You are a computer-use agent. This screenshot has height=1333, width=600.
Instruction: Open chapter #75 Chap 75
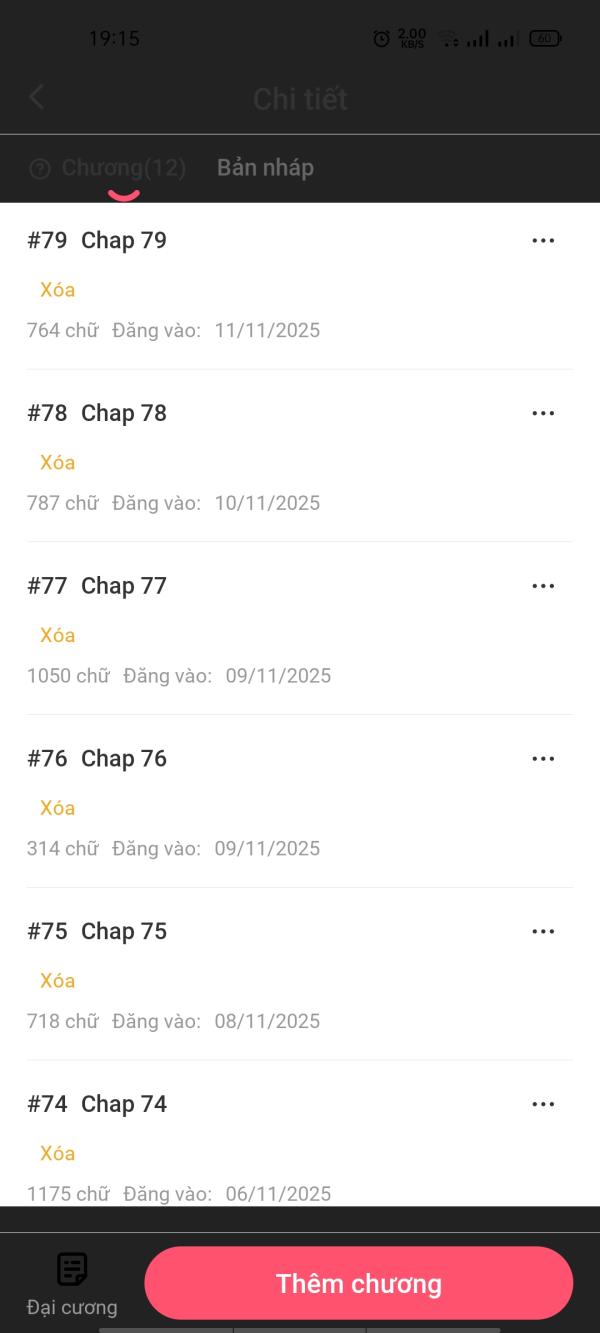[97, 931]
